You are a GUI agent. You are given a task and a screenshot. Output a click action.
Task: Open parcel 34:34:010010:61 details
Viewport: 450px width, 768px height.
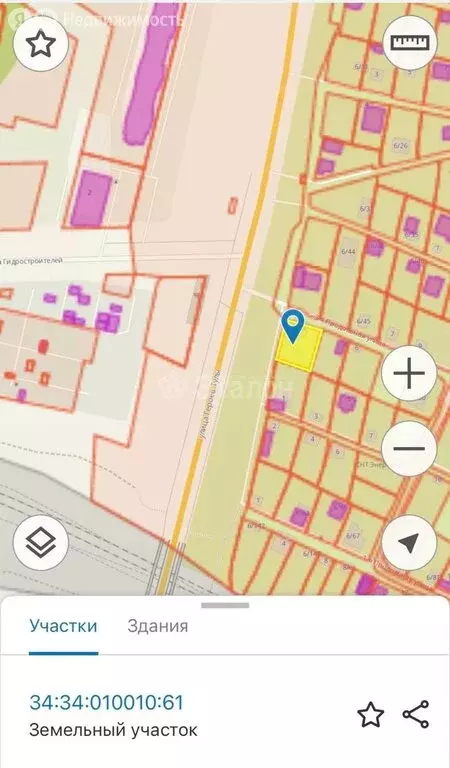coord(106,702)
